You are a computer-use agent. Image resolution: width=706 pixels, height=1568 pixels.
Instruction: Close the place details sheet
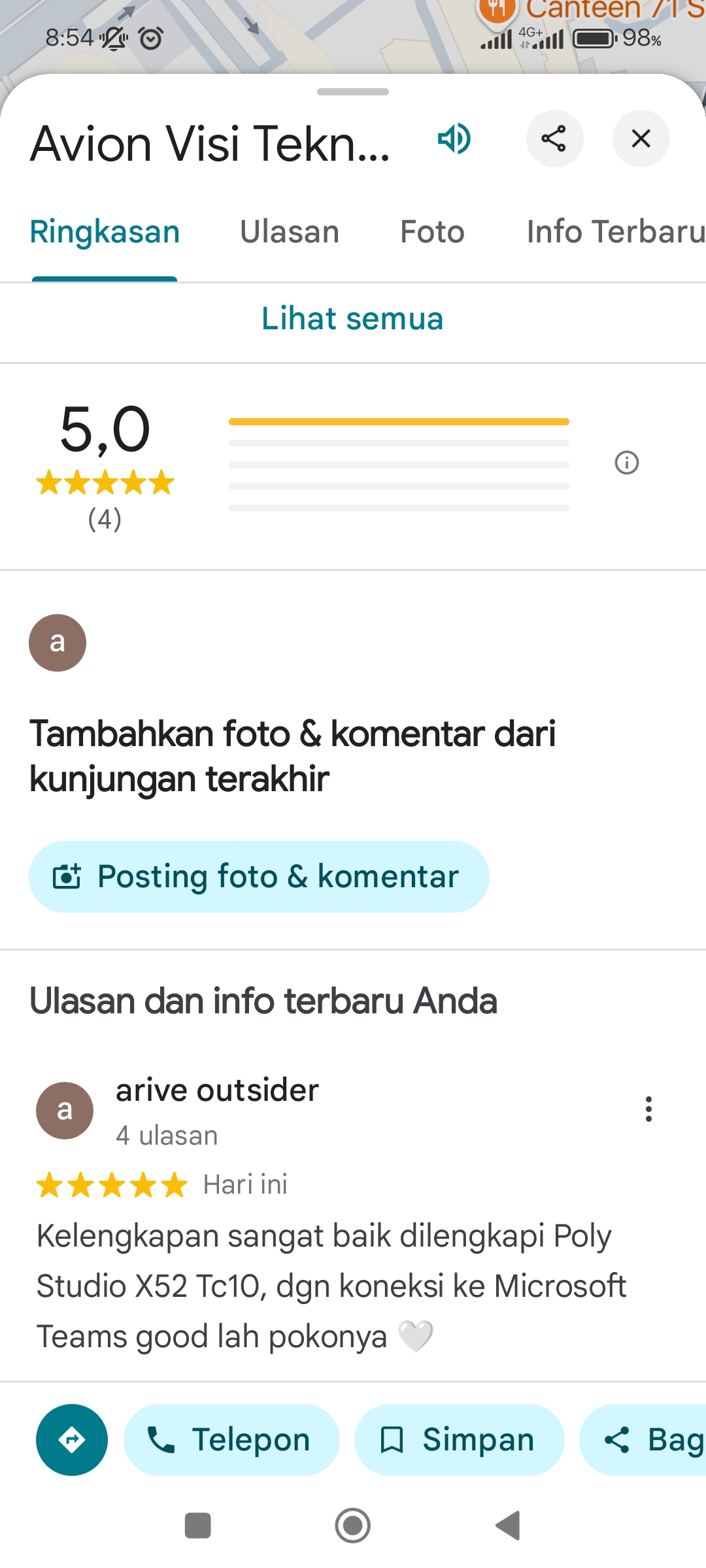(641, 139)
